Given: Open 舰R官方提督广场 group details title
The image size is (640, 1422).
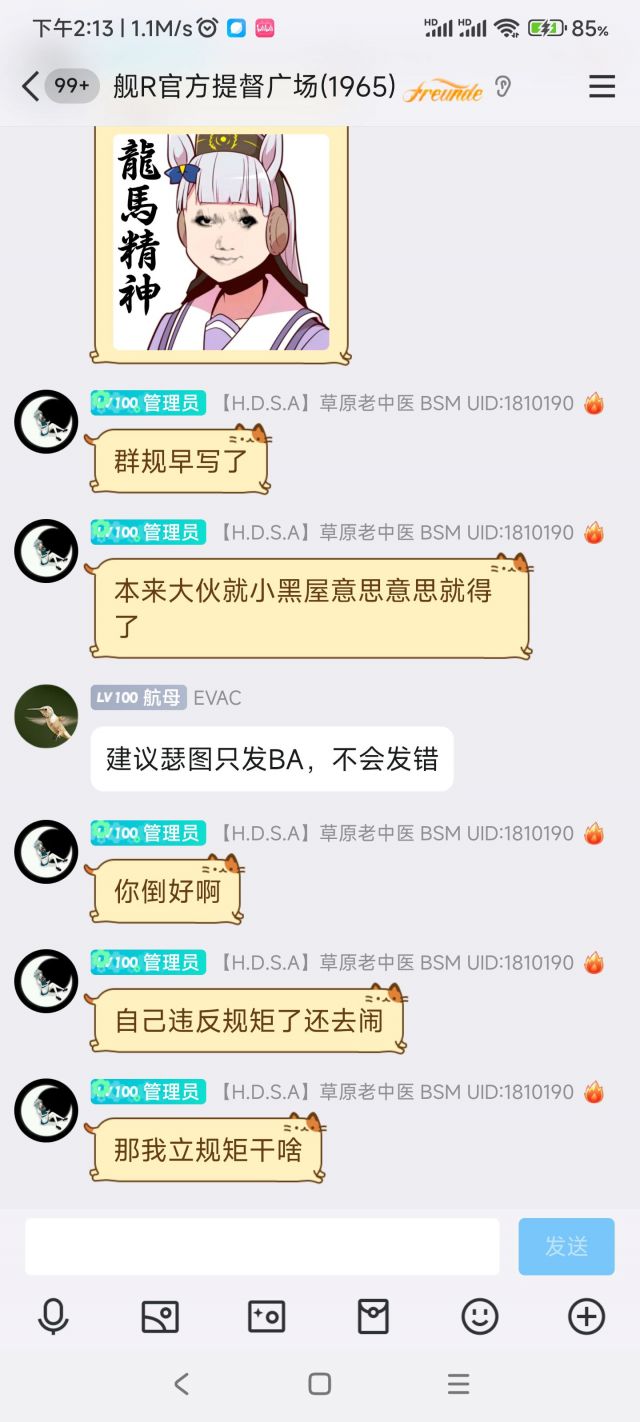Looking at the screenshot, I should point(254,87).
